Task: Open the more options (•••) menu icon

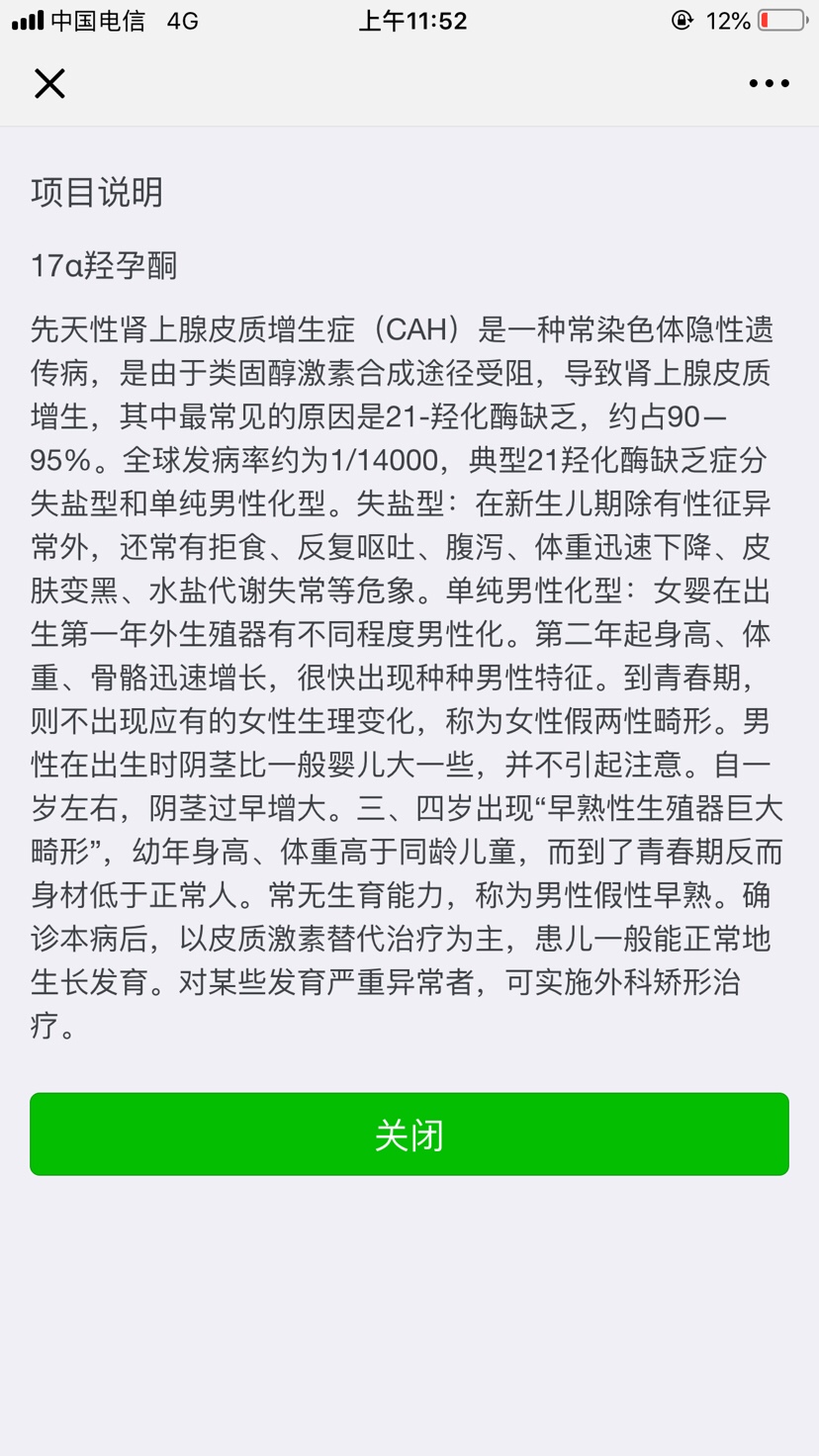Action: click(x=768, y=83)
